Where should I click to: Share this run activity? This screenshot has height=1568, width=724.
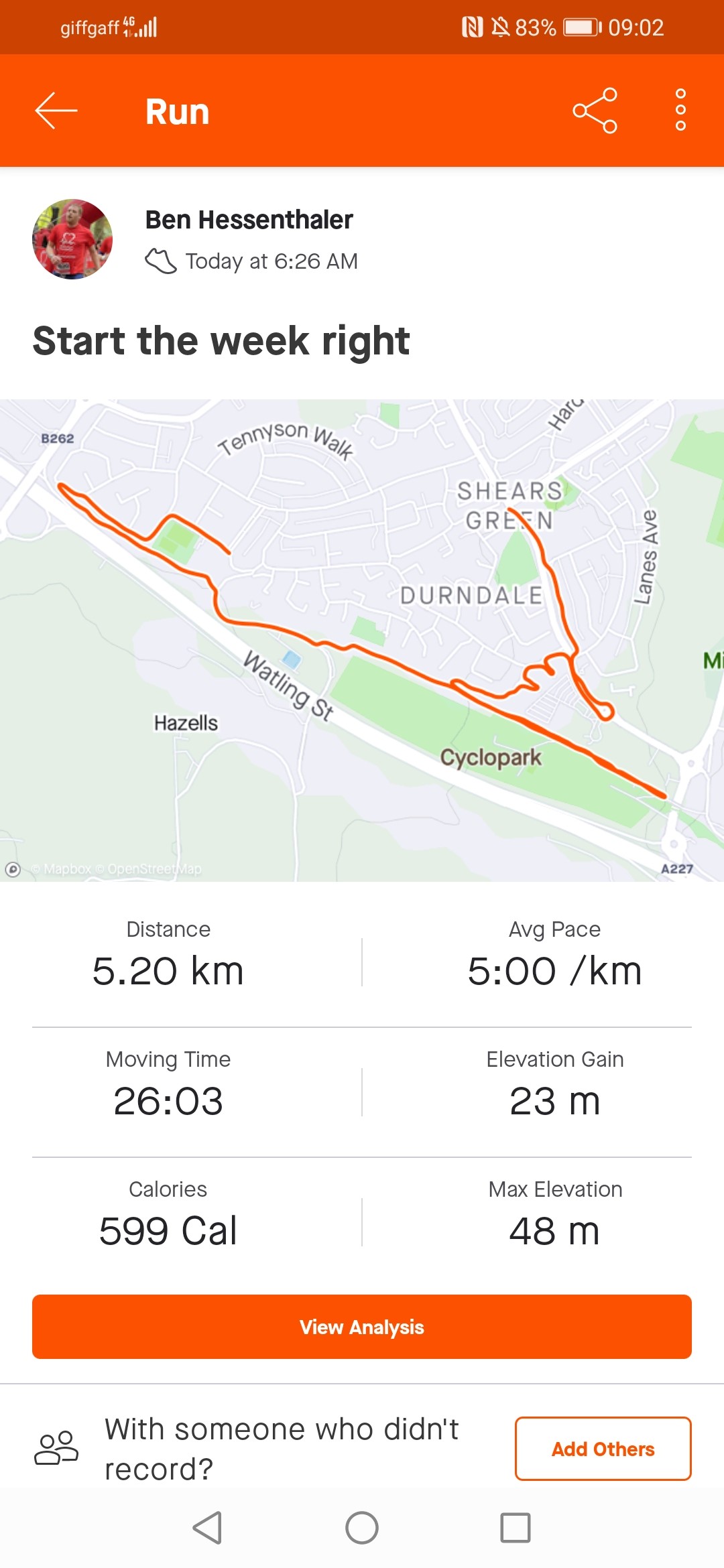[x=595, y=111]
